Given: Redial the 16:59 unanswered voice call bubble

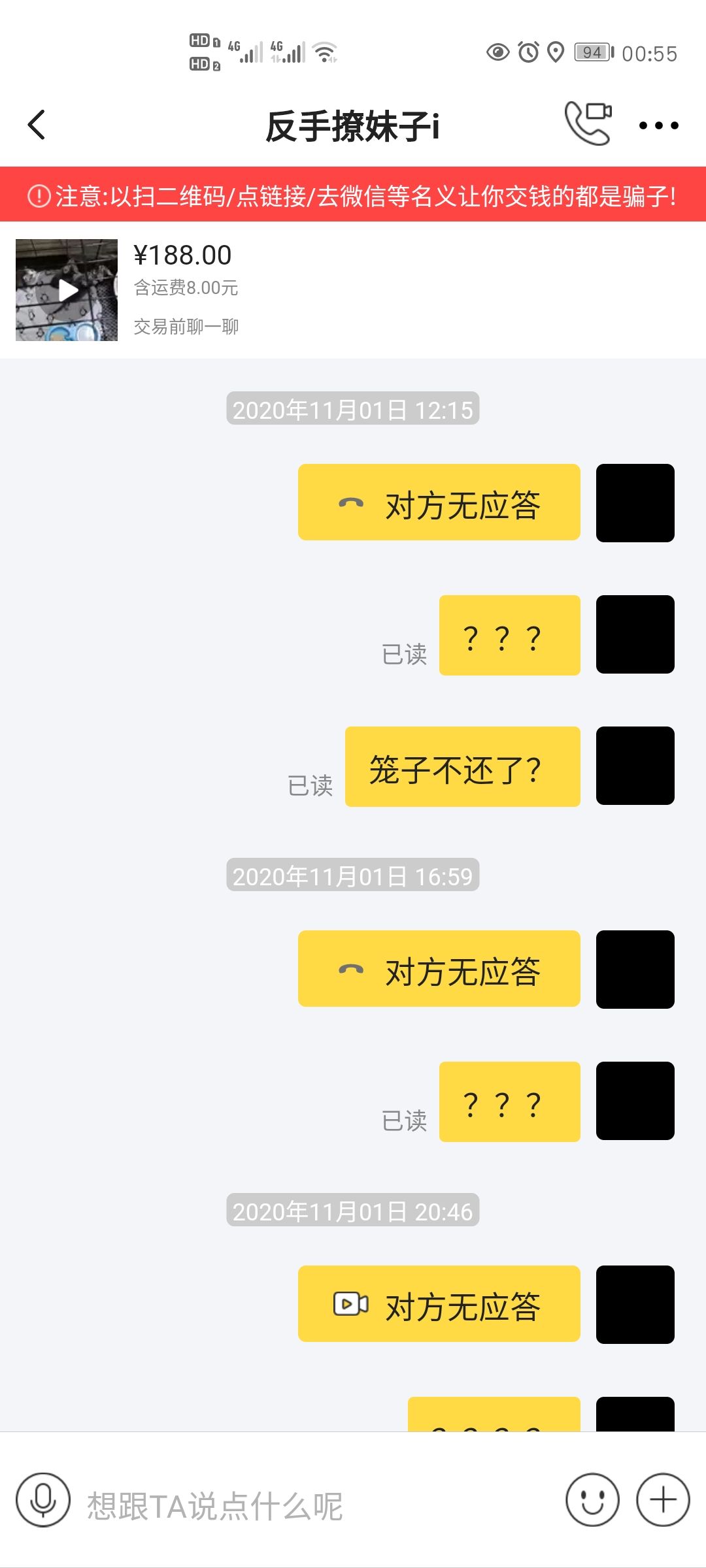Looking at the screenshot, I should point(439,969).
